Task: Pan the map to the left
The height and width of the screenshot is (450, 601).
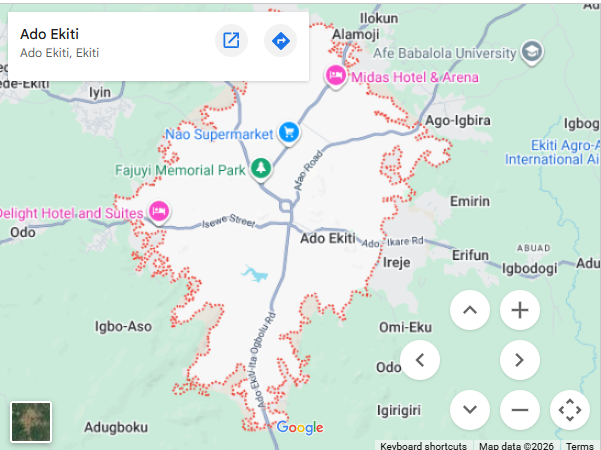Action: (420, 360)
